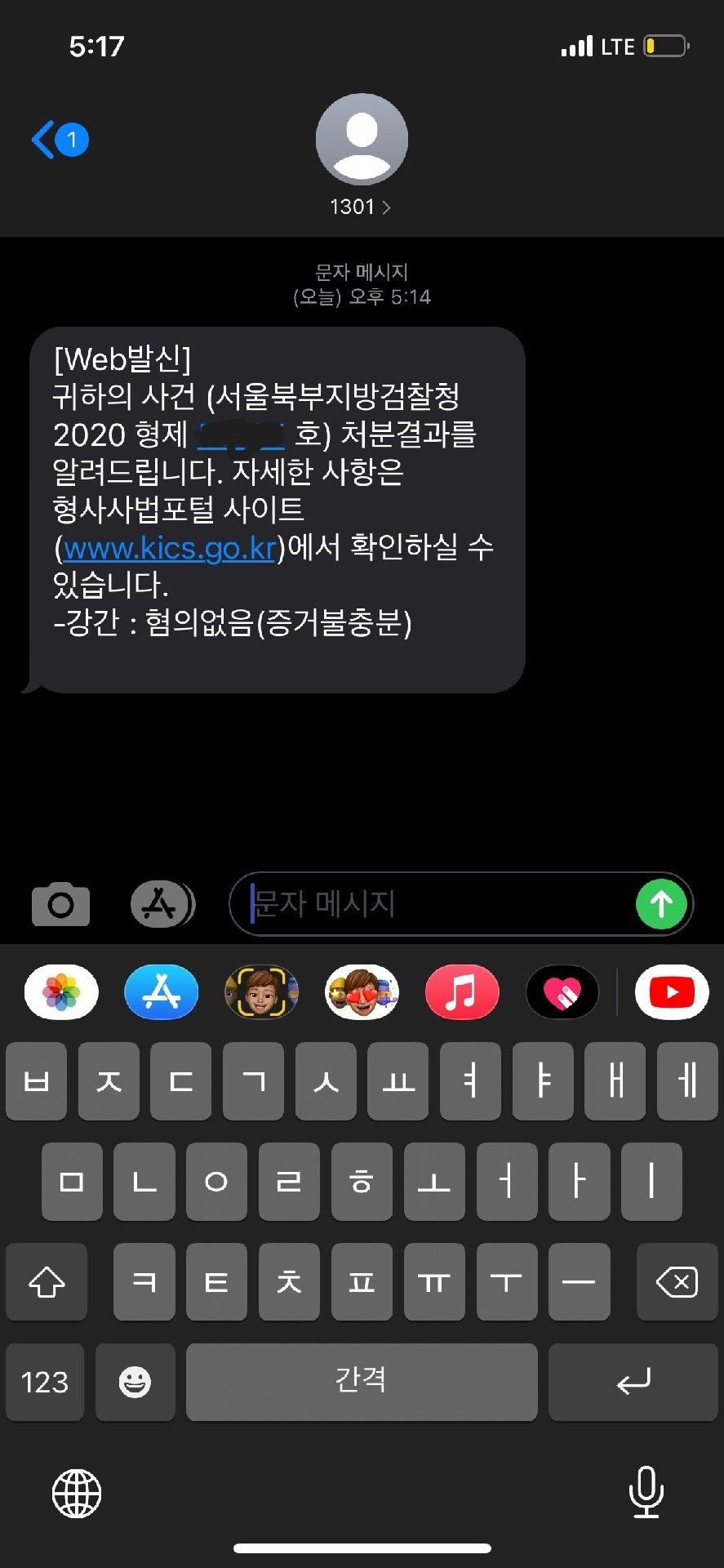This screenshot has width=724, height=1568.
Task: Focus the 문자 메시지 text field
Action: point(433,904)
